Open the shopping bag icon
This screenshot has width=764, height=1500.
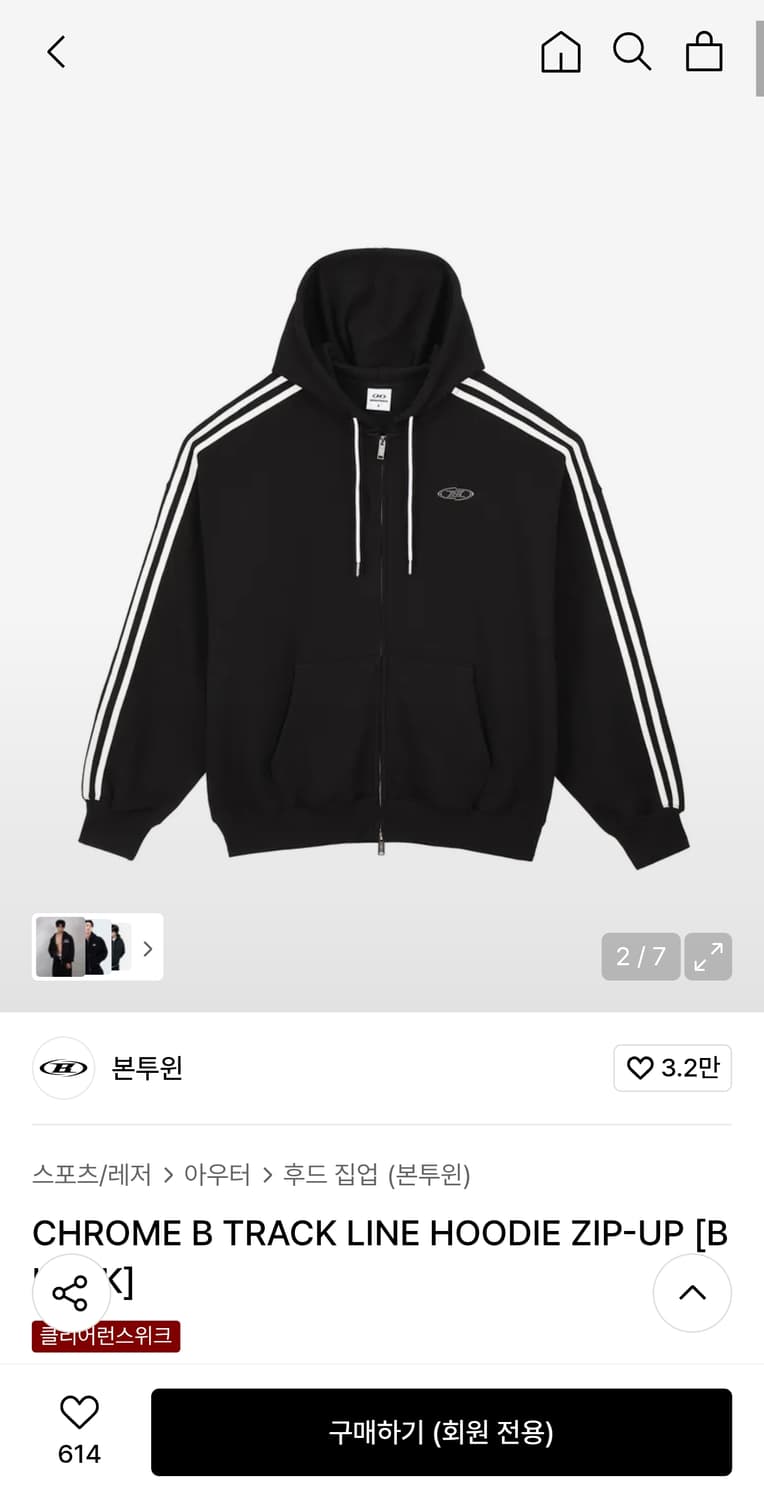pyautogui.click(x=704, y=52)
